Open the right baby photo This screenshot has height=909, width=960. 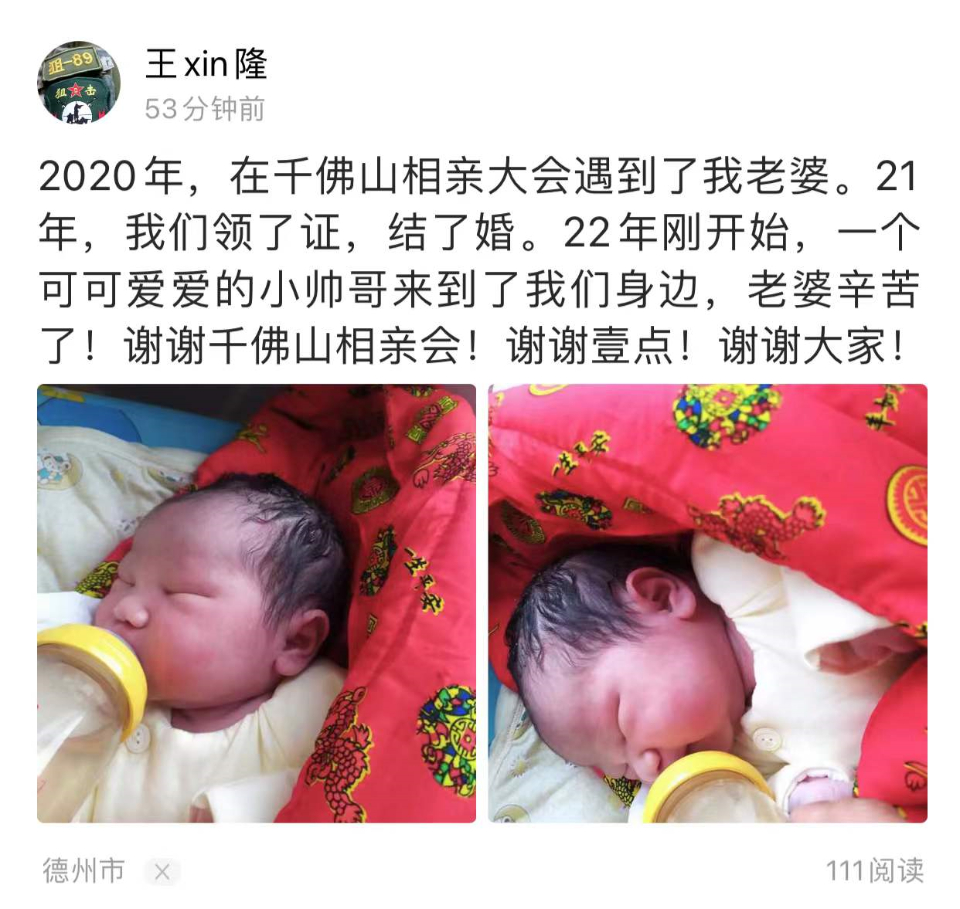coord(707,603)
